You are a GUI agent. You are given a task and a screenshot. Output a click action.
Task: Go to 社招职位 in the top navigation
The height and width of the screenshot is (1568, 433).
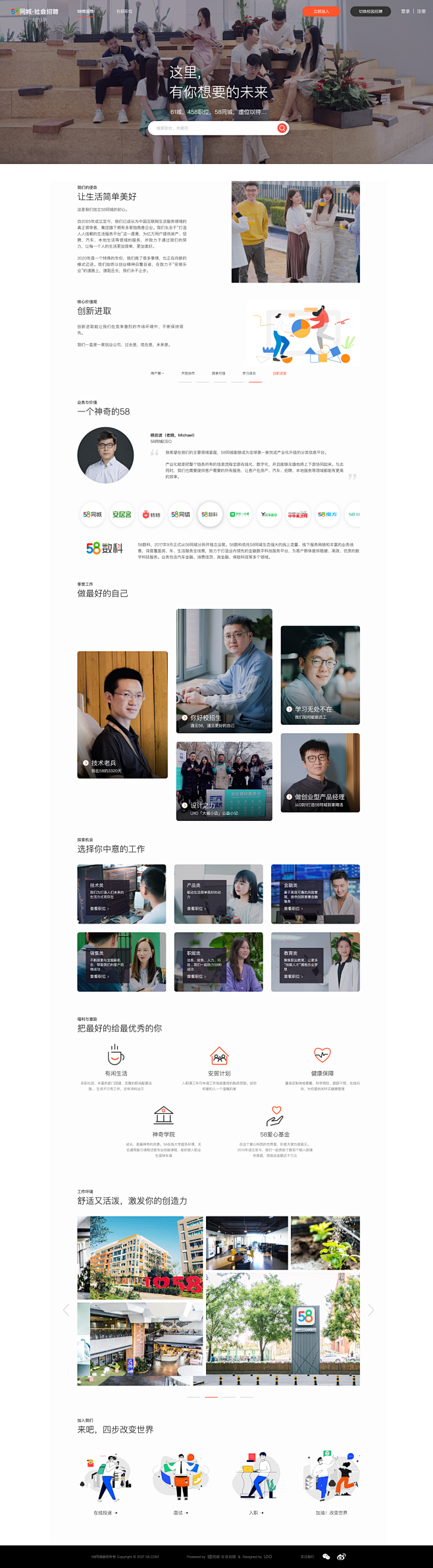(124, 11)
